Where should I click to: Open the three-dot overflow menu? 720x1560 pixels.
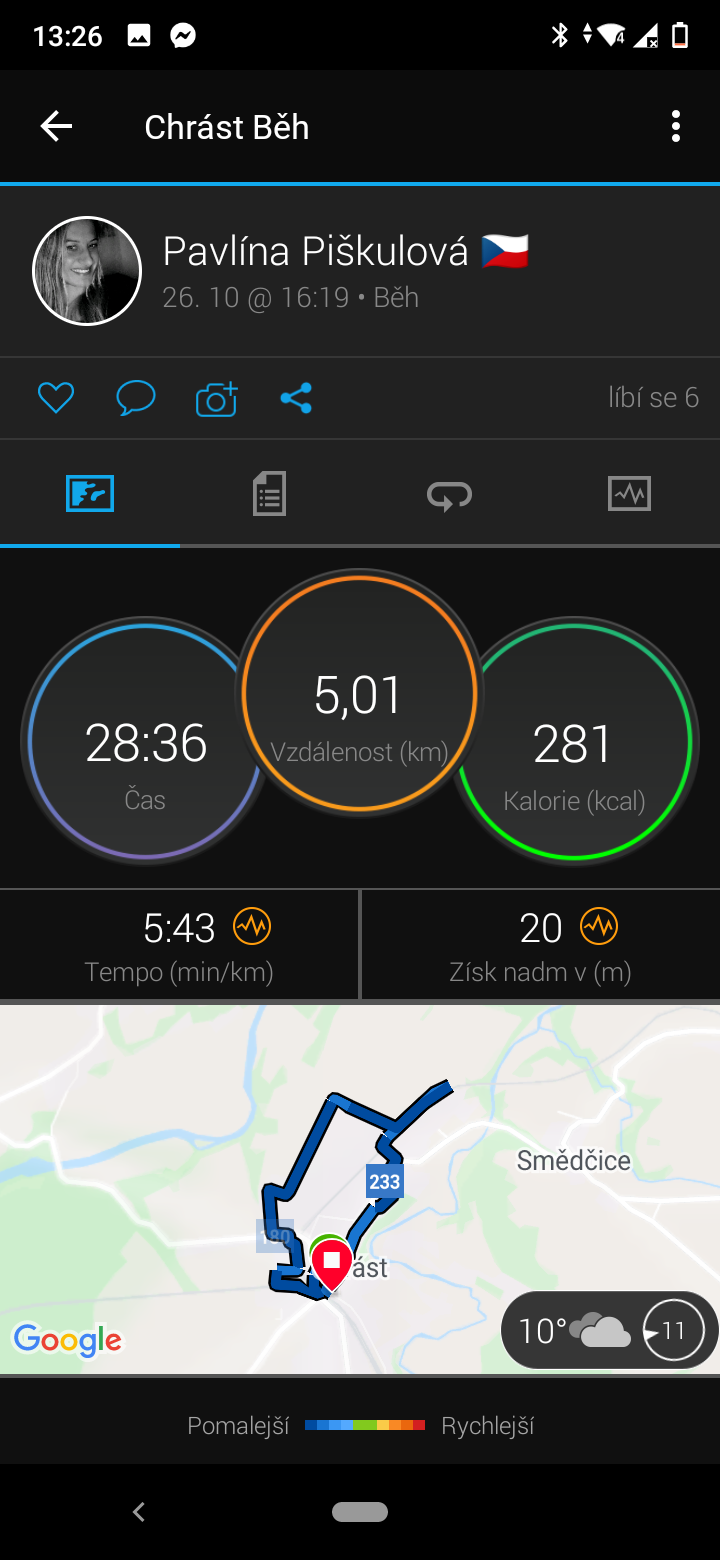click(x=676, y=126)
